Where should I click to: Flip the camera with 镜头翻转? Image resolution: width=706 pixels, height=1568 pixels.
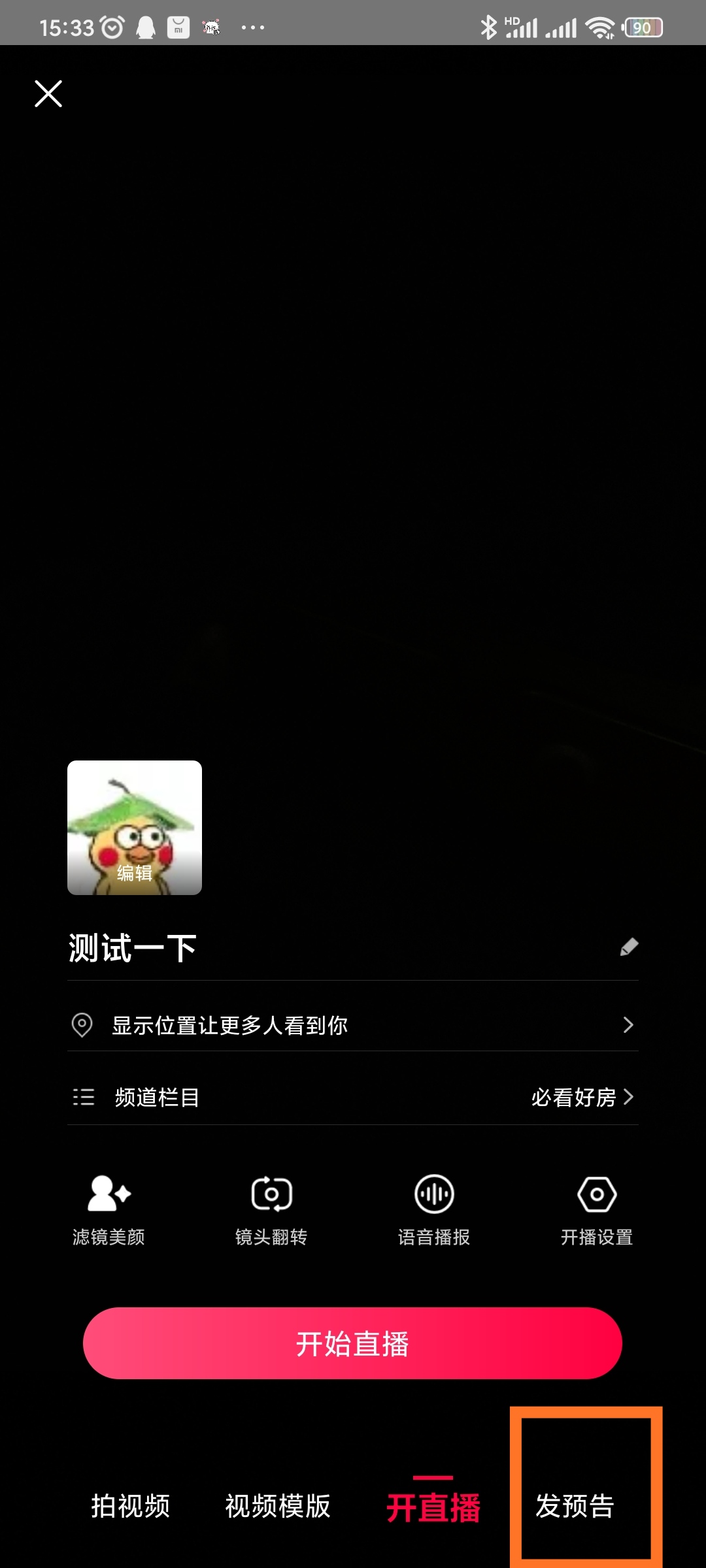click(271, 1210)
